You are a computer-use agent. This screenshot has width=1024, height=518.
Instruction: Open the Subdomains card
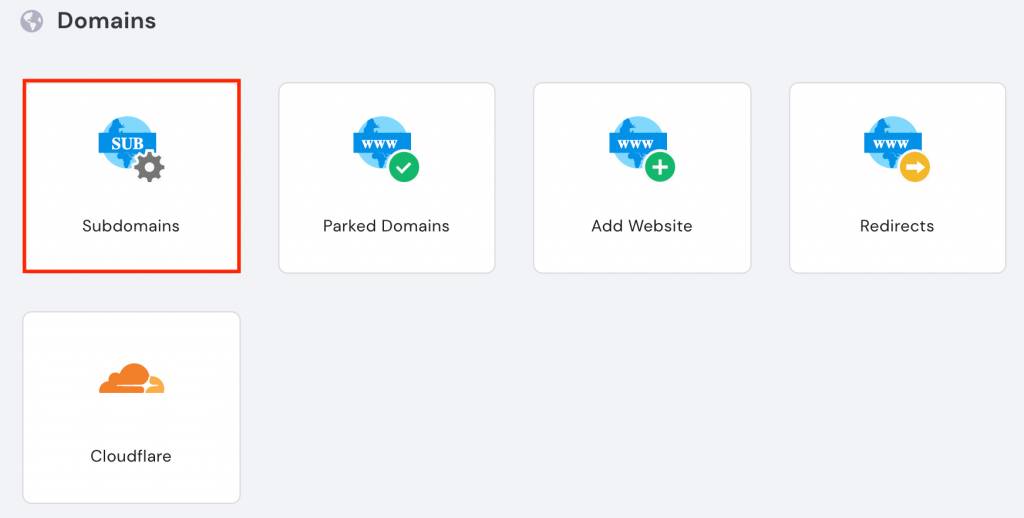131,177
